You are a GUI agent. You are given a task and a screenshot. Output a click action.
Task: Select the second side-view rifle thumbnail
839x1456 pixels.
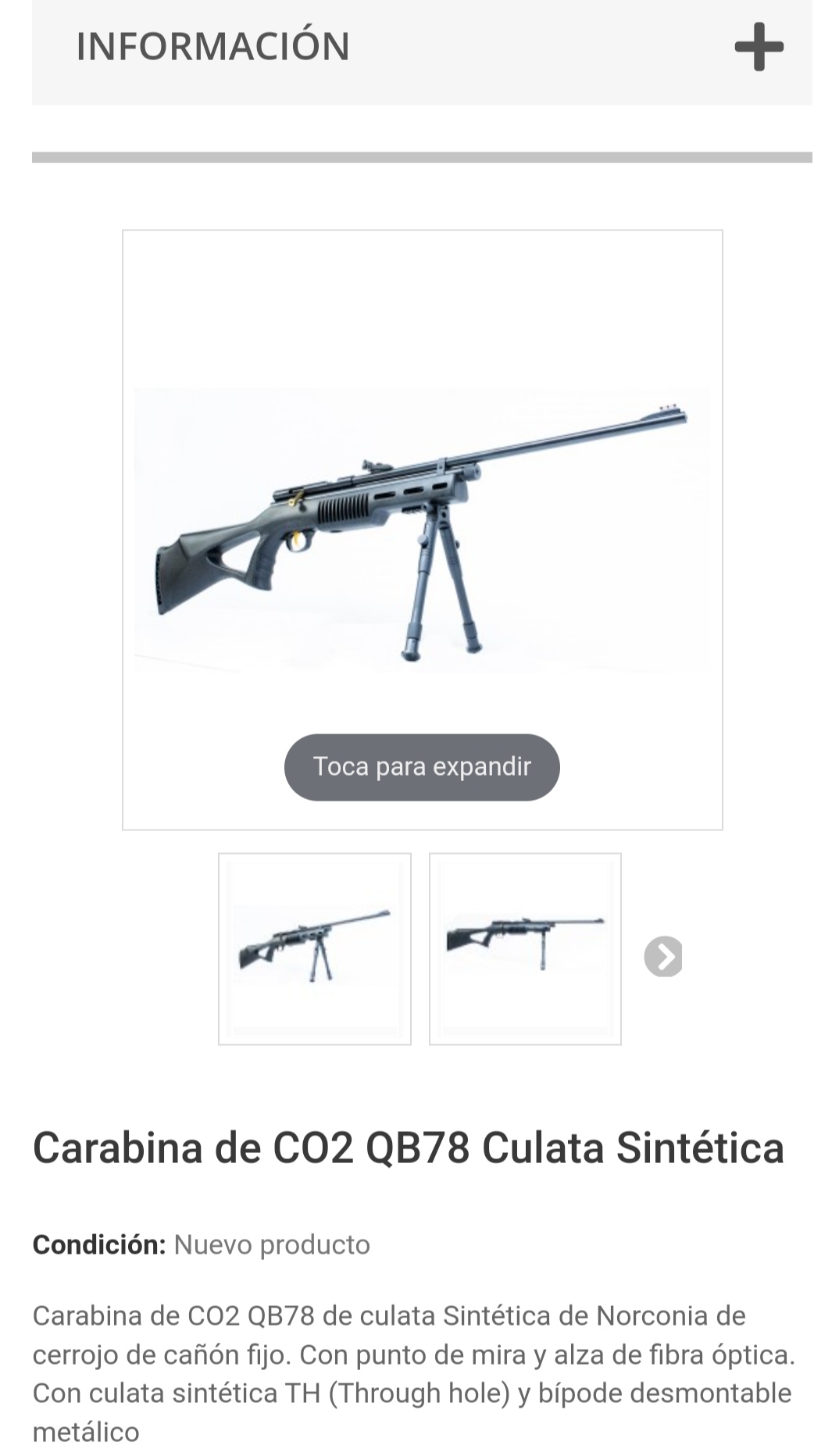[x=525, y=948]
